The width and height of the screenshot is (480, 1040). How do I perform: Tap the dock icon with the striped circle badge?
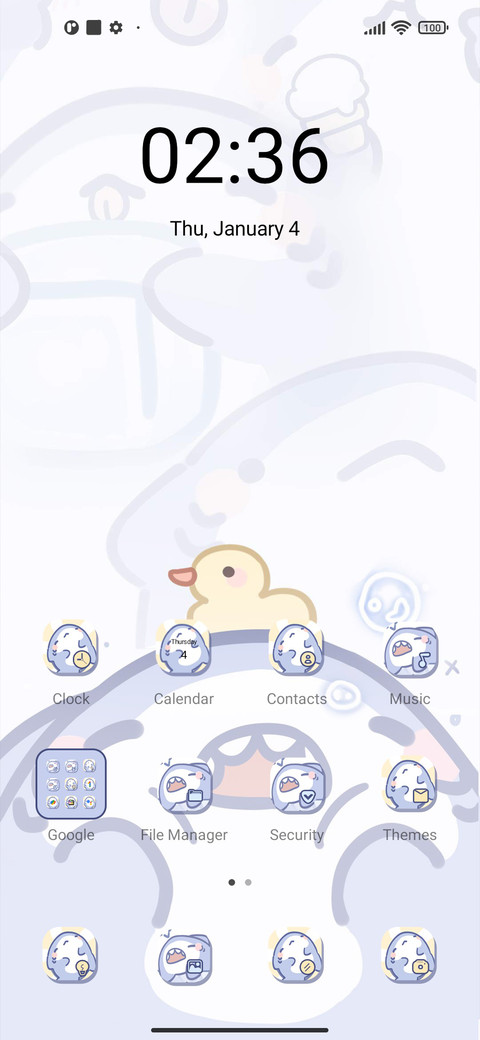pyautogui.click(x=296, y=955)
